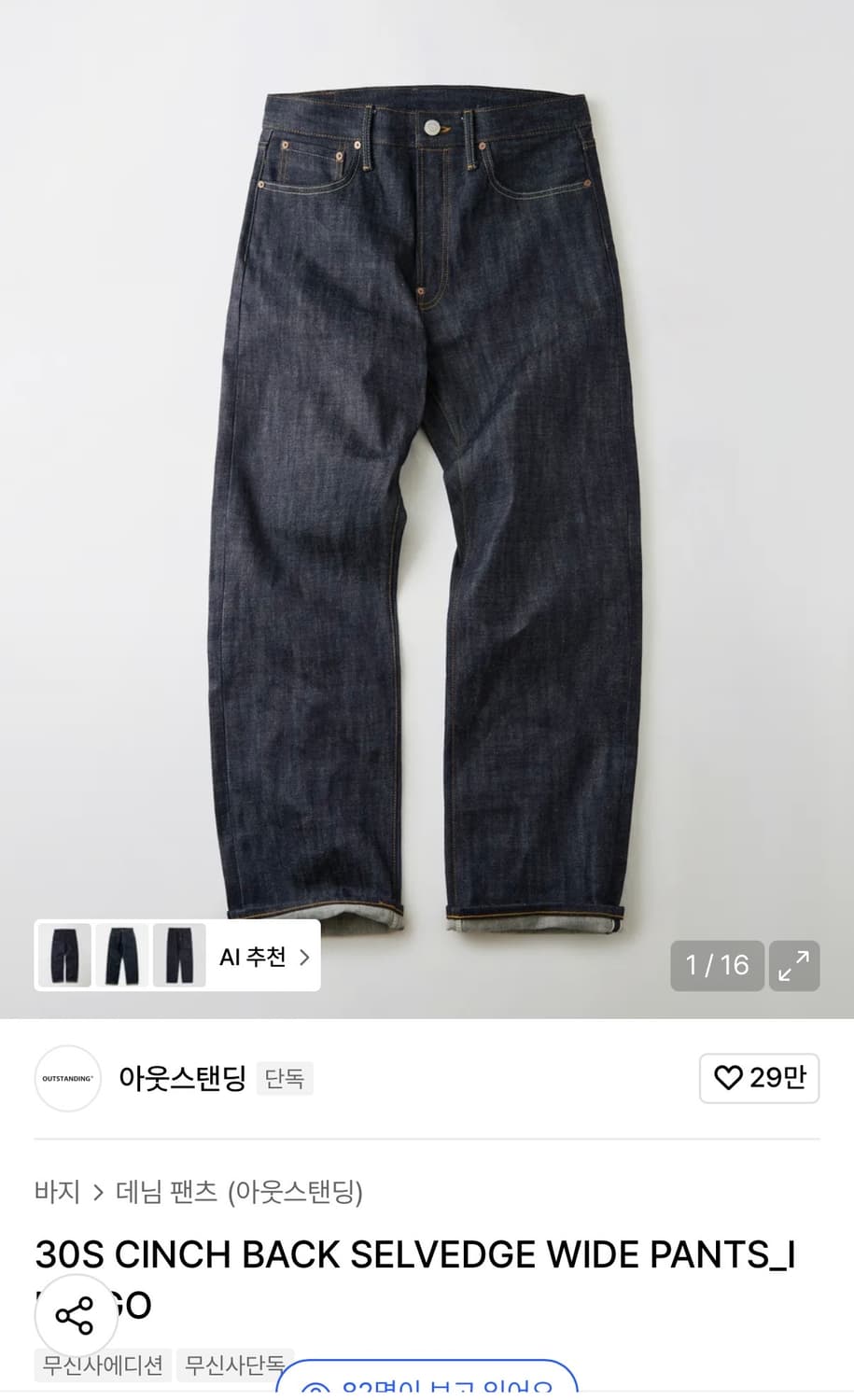Tap the 무신사에디션 tag

pos(102,1364)
